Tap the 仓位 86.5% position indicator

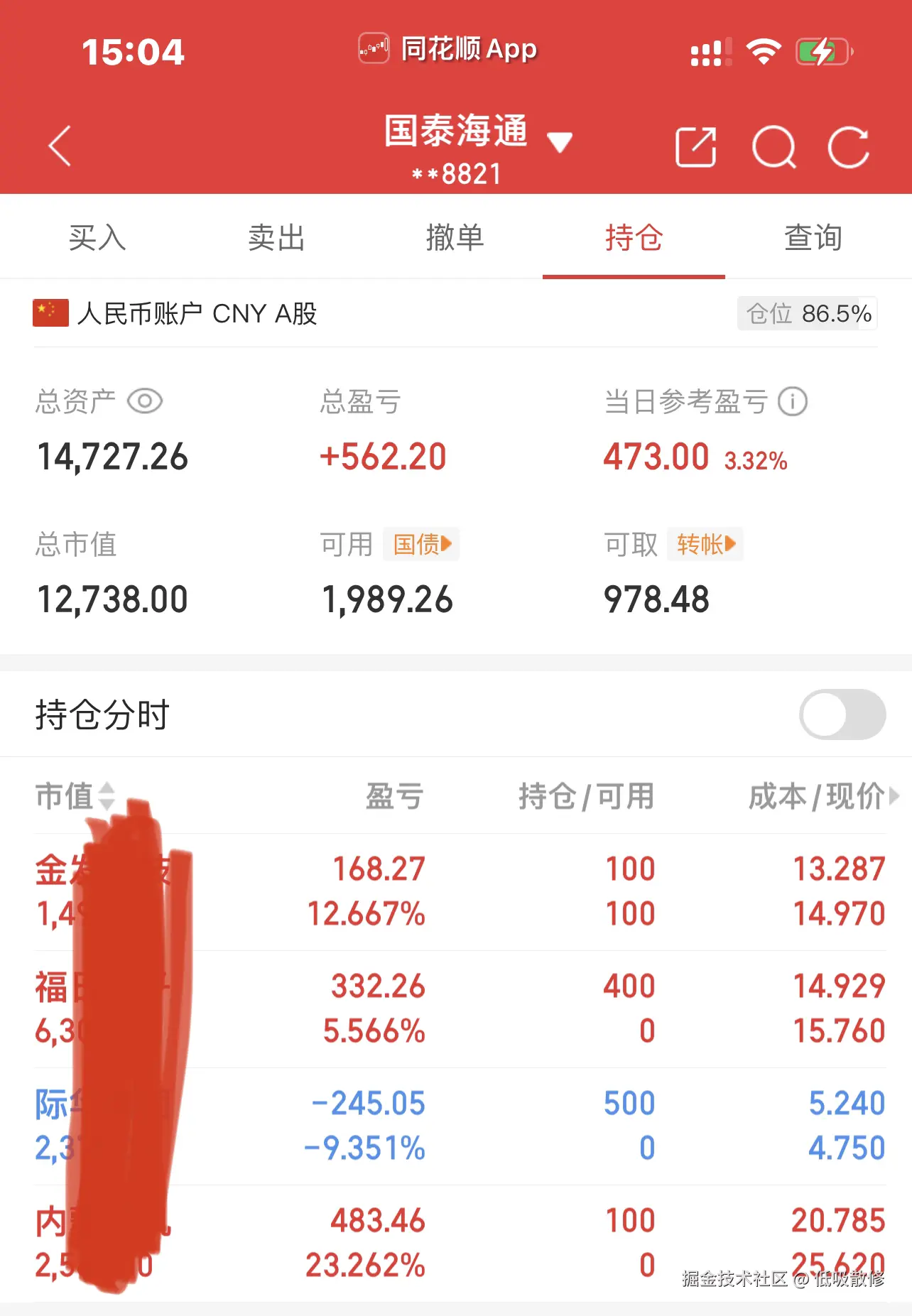(806, 312)
